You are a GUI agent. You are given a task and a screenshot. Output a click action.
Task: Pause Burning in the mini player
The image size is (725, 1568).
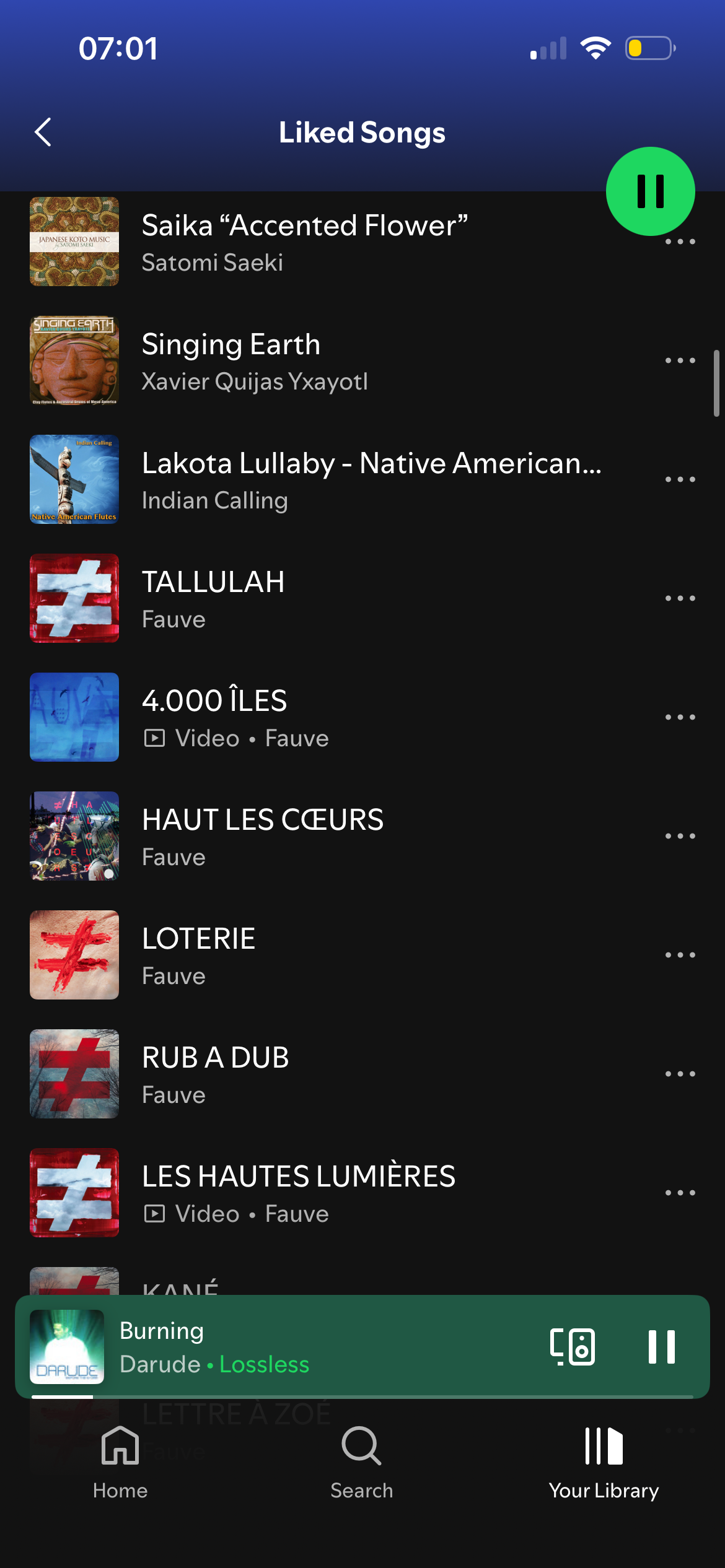pyautogui.click(x=661, y=1347)
